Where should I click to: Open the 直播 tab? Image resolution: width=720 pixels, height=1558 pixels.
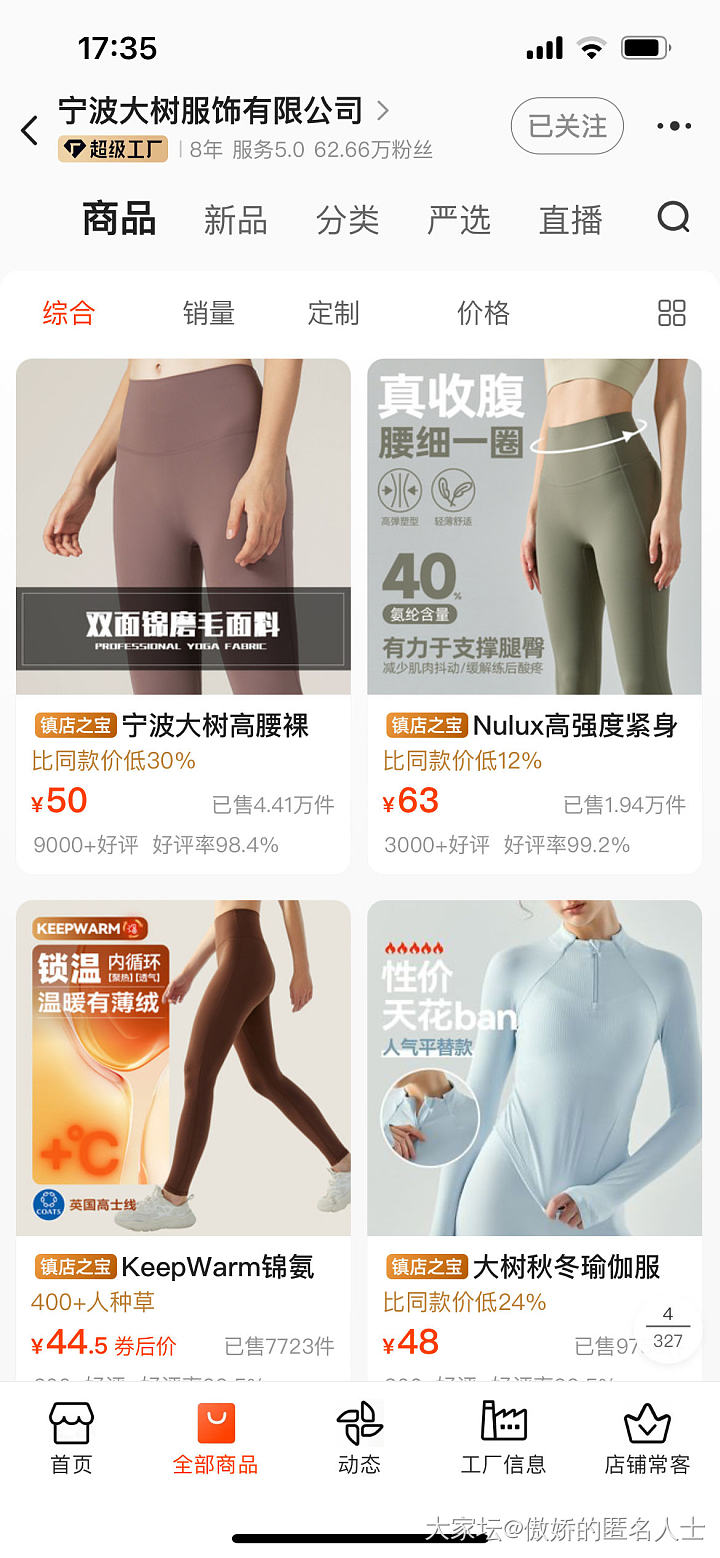571,219
